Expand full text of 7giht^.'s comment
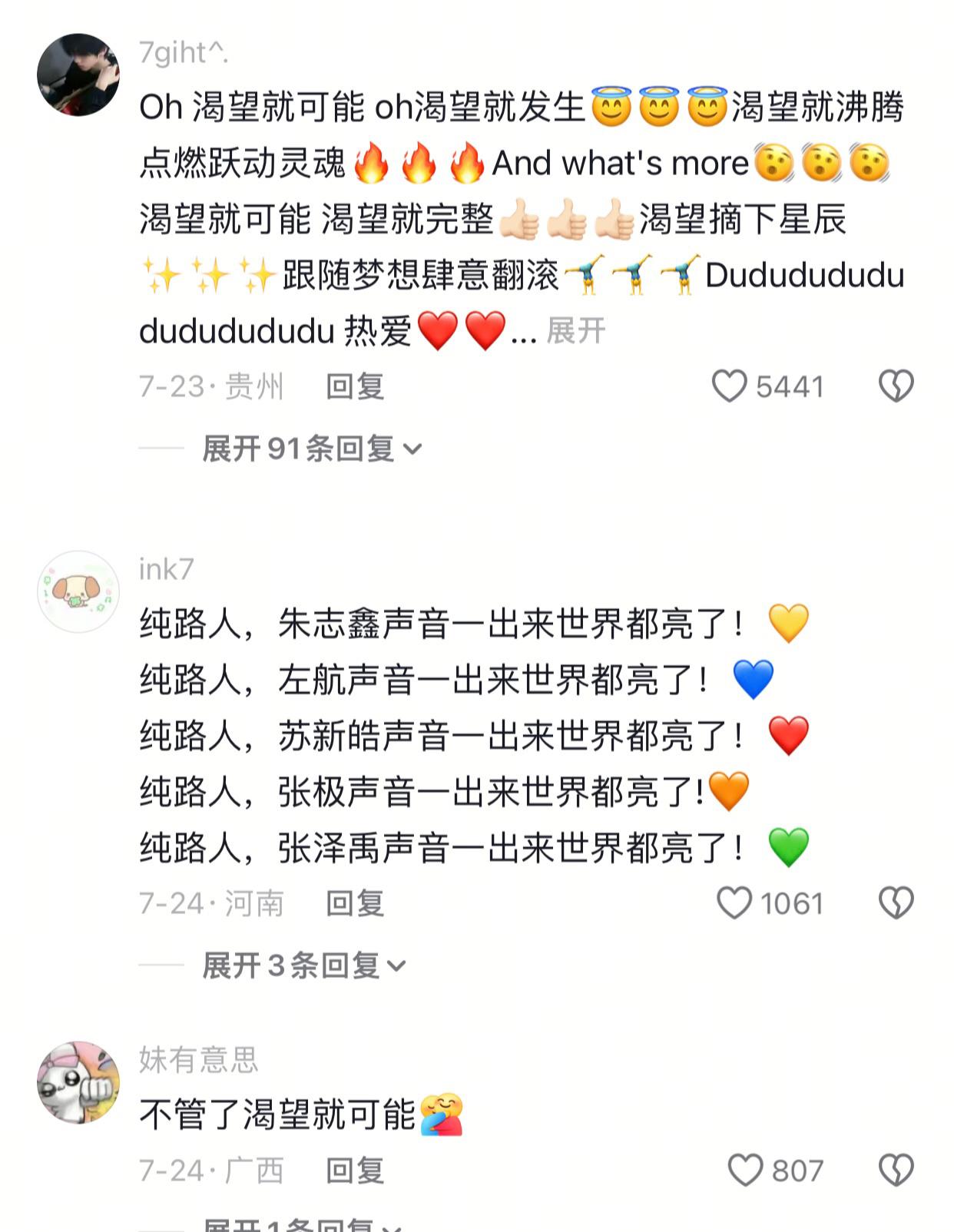The image size is (954, 1232). click(x=575, y=332)
